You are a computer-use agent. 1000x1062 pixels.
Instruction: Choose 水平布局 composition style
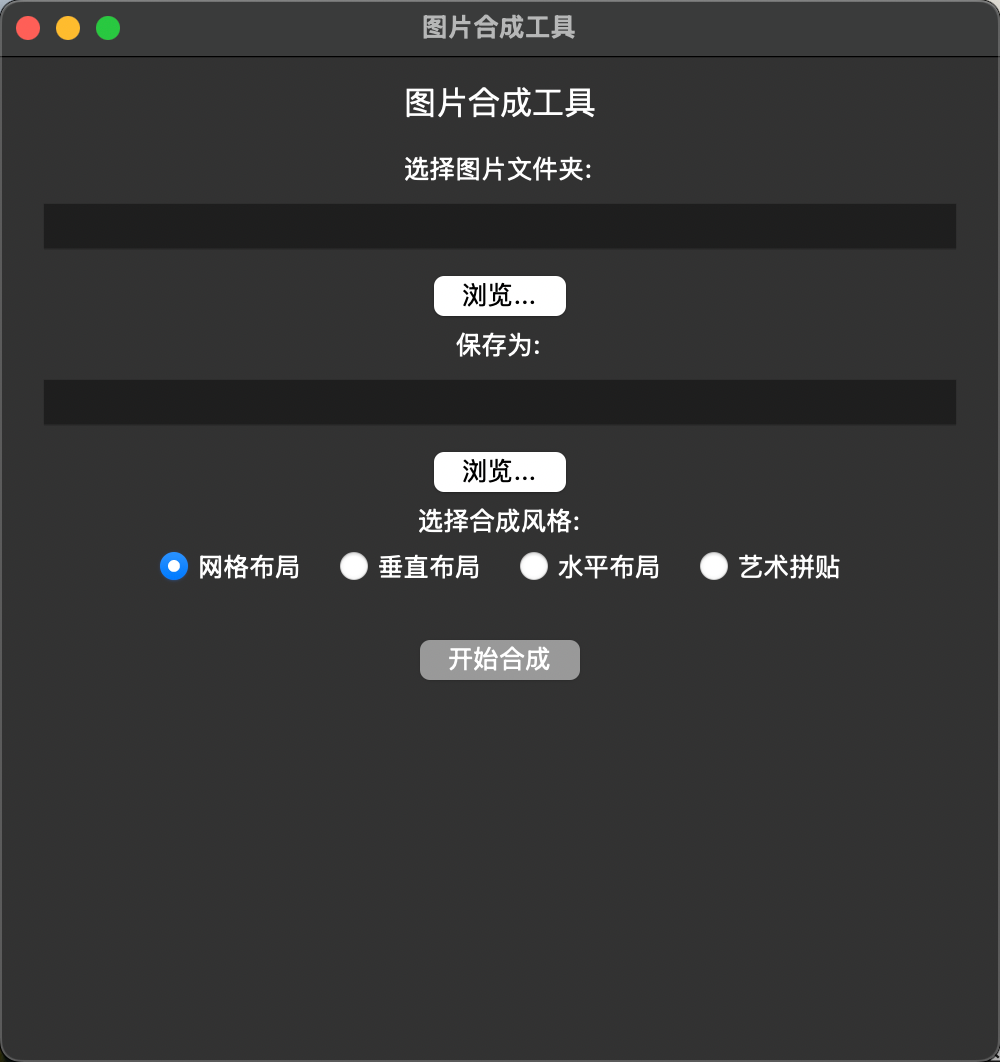pyautogui.click(x=535, y=566)
